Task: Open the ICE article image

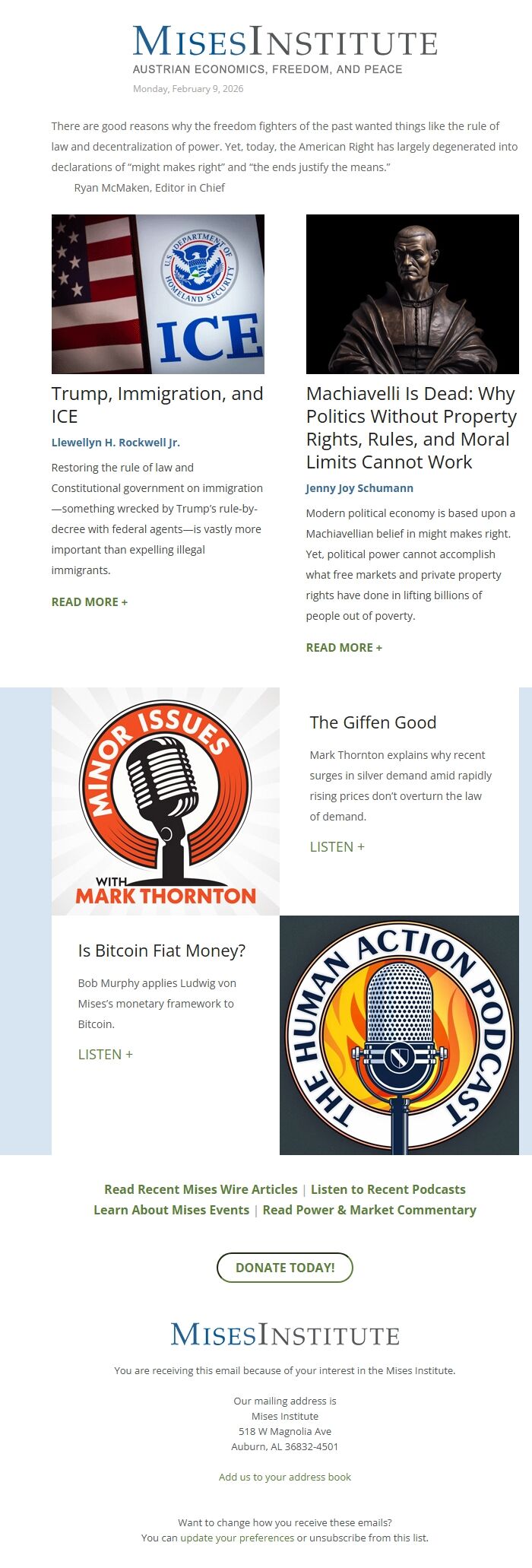Action: pos(157,294)
